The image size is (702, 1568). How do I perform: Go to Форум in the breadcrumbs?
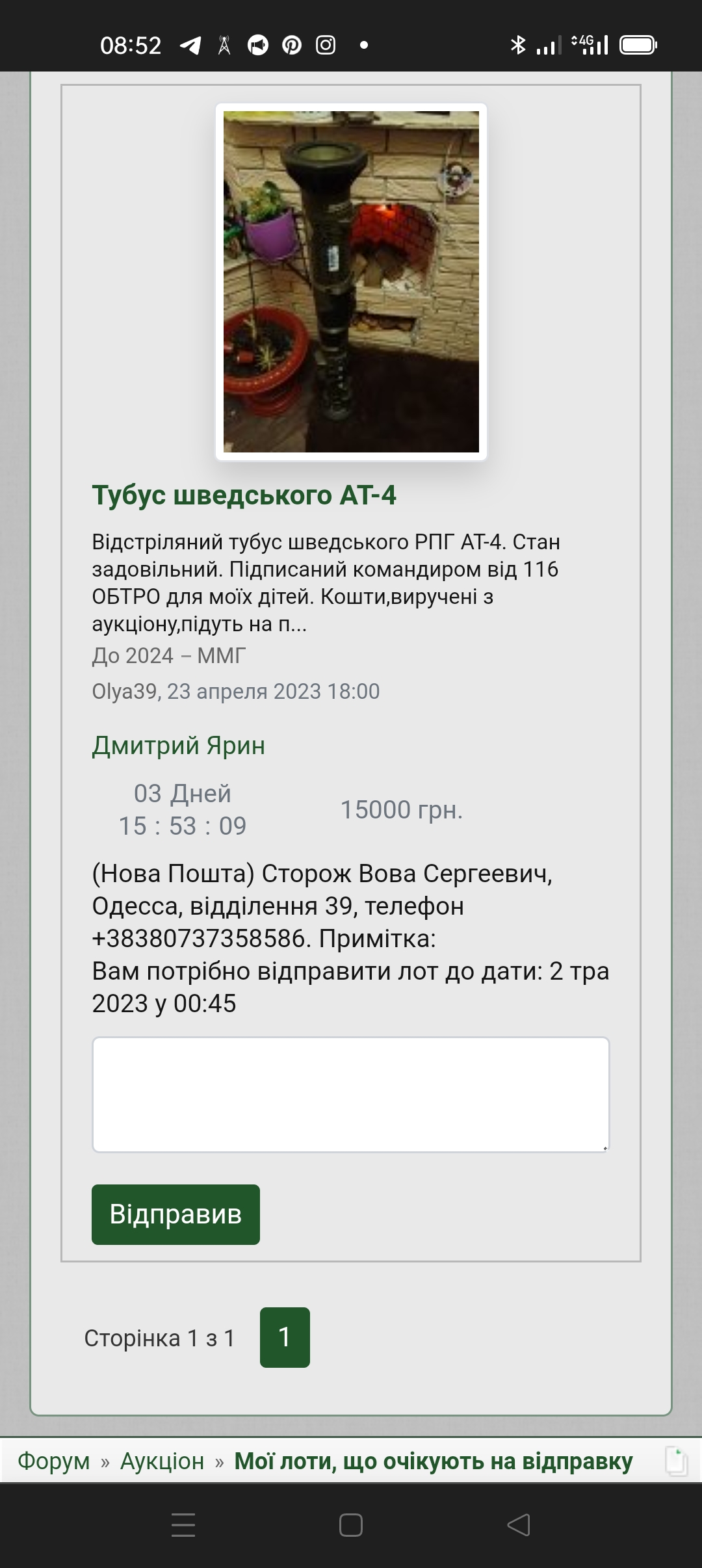tap(53, 1461)
